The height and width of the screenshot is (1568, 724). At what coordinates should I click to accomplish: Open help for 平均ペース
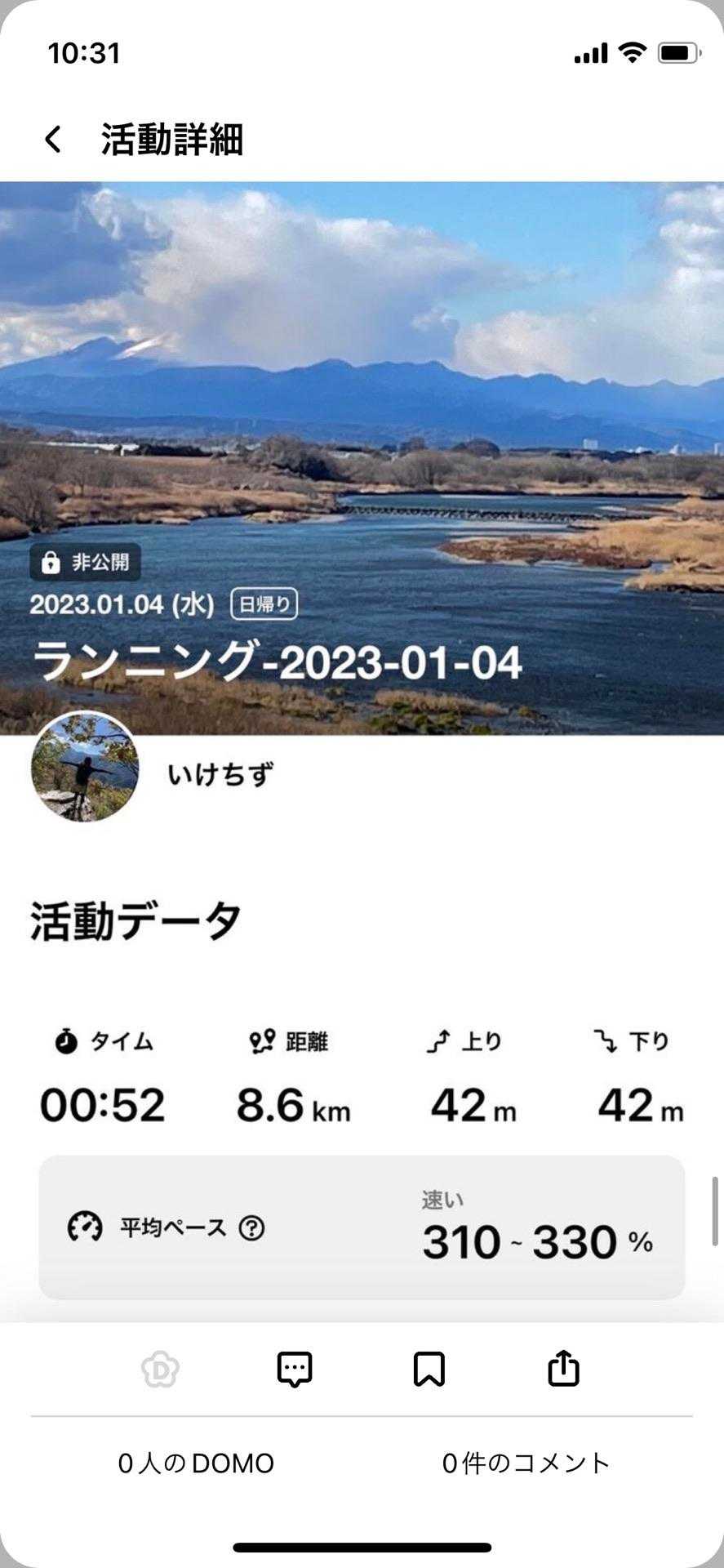click(251, 1227)
